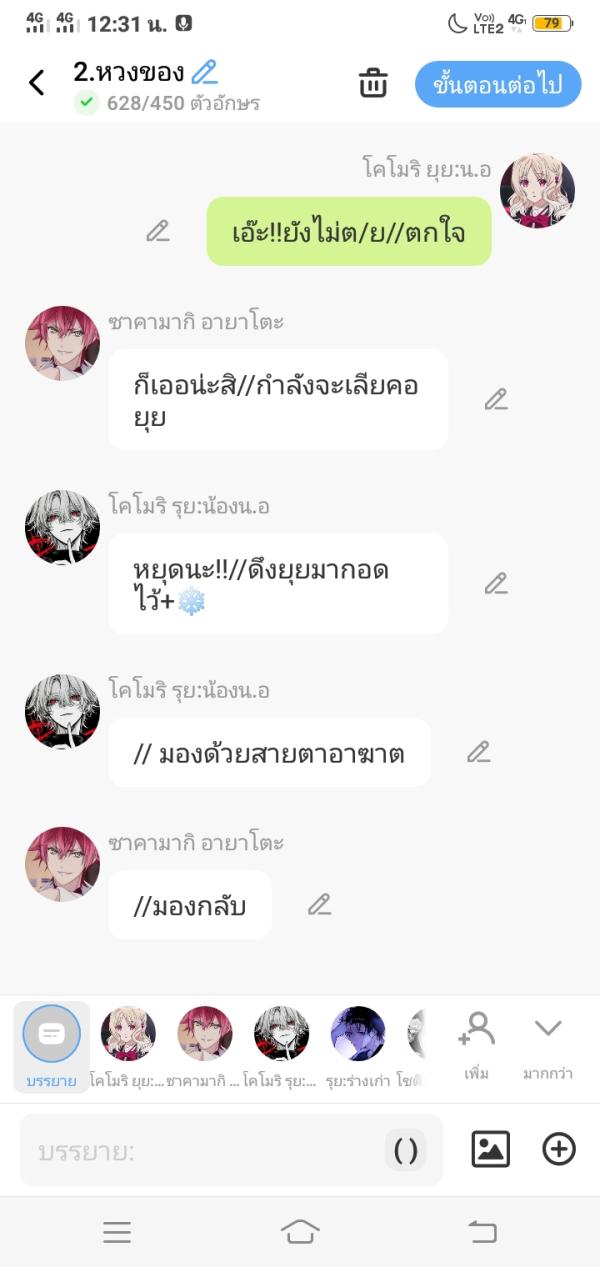Edit the message เอ๊ะ!!ยังไม่ต/ย//ตกใจ
Viewport: 600px width, 1267px height.
[158, 231]
